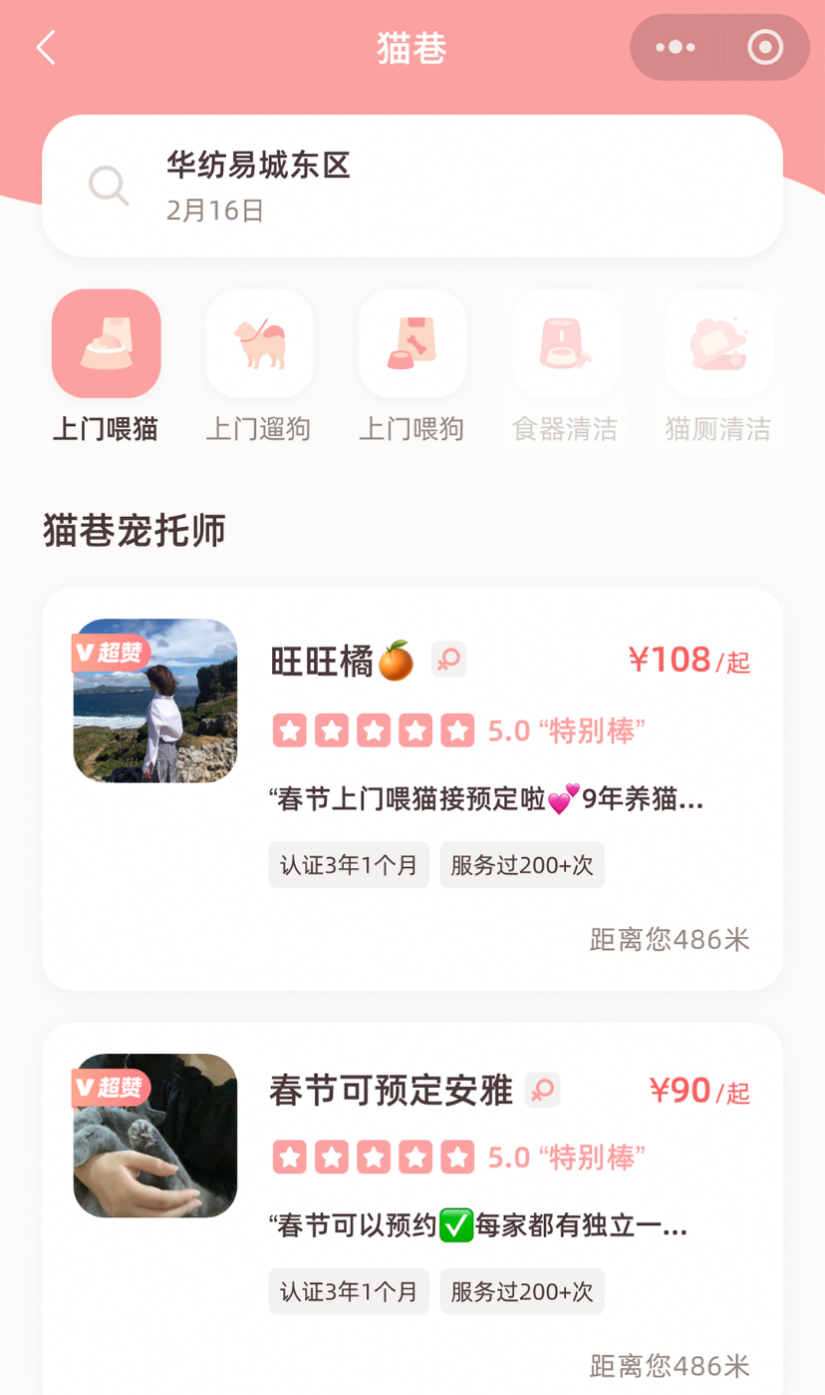Open the 猫厕清洁 litter cleaning service
The image size is (825, 1395).
coord(718,343)
